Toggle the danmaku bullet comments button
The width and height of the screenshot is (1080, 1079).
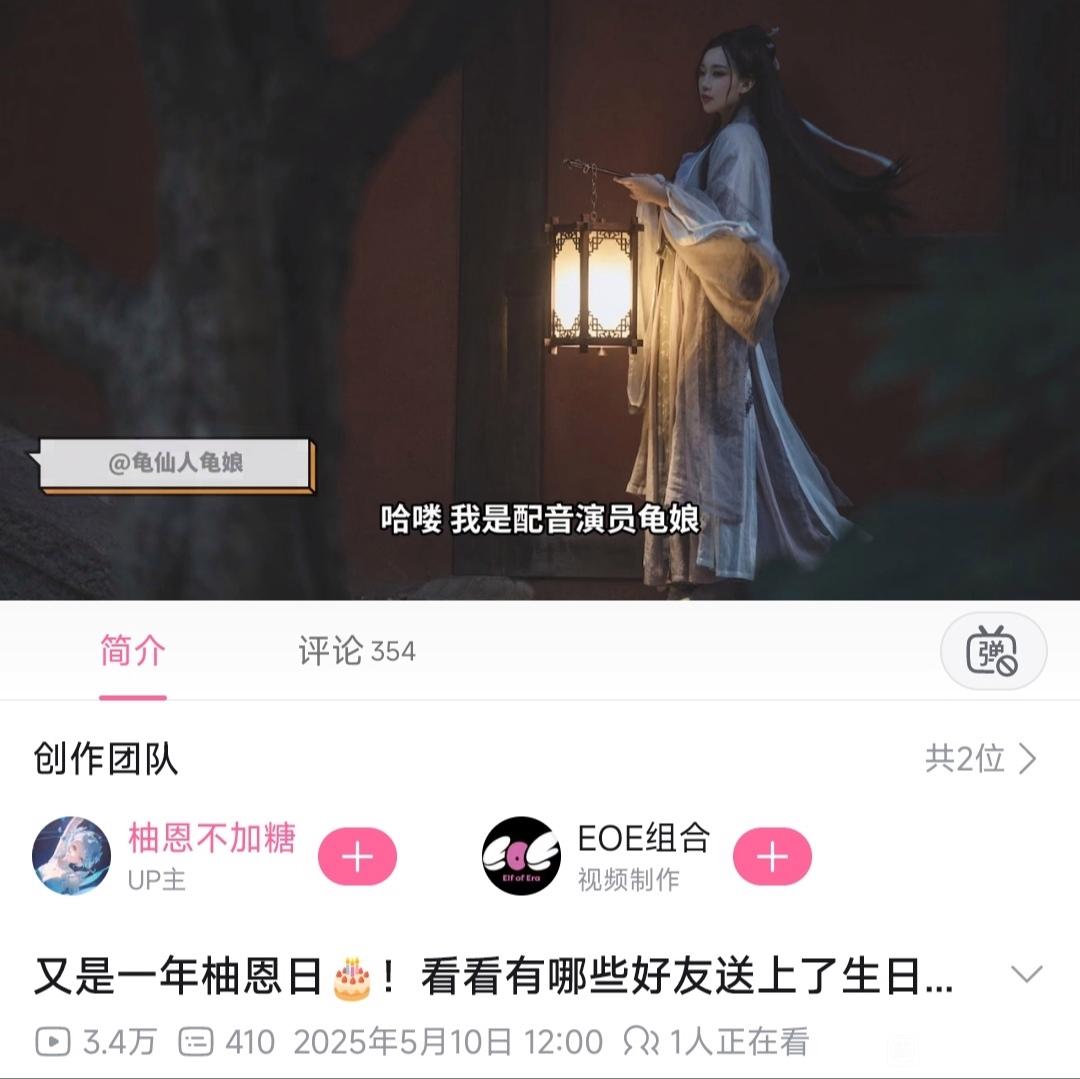(992, 652)
